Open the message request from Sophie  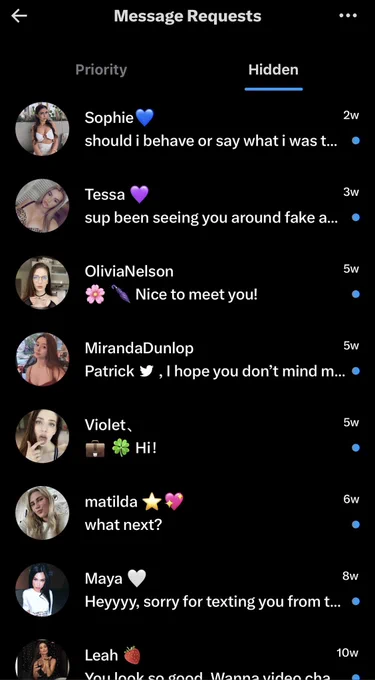(x=187, y=129)
